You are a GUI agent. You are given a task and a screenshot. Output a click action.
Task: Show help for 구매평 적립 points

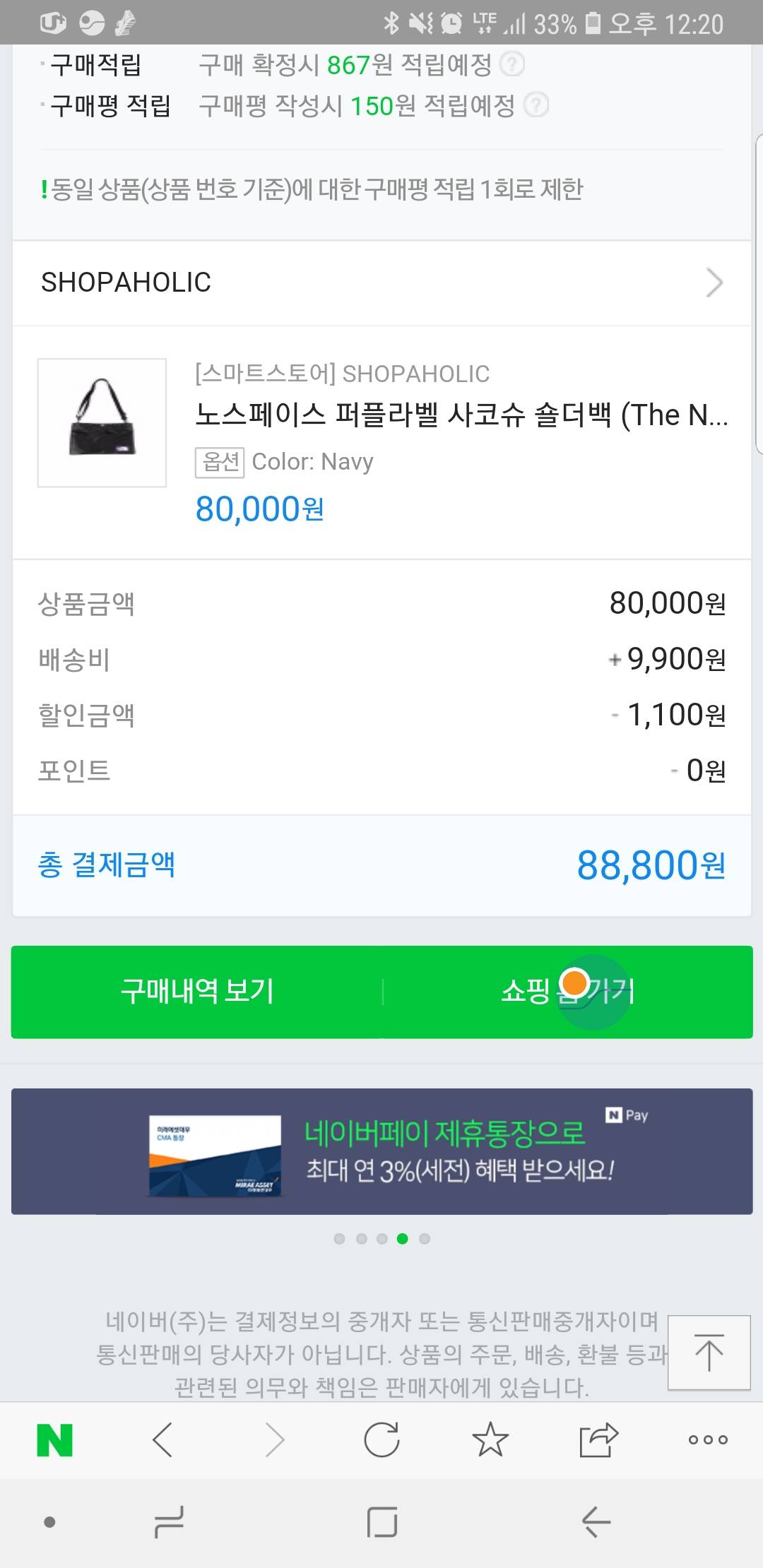pyautogui.click(x=536, y=106)
